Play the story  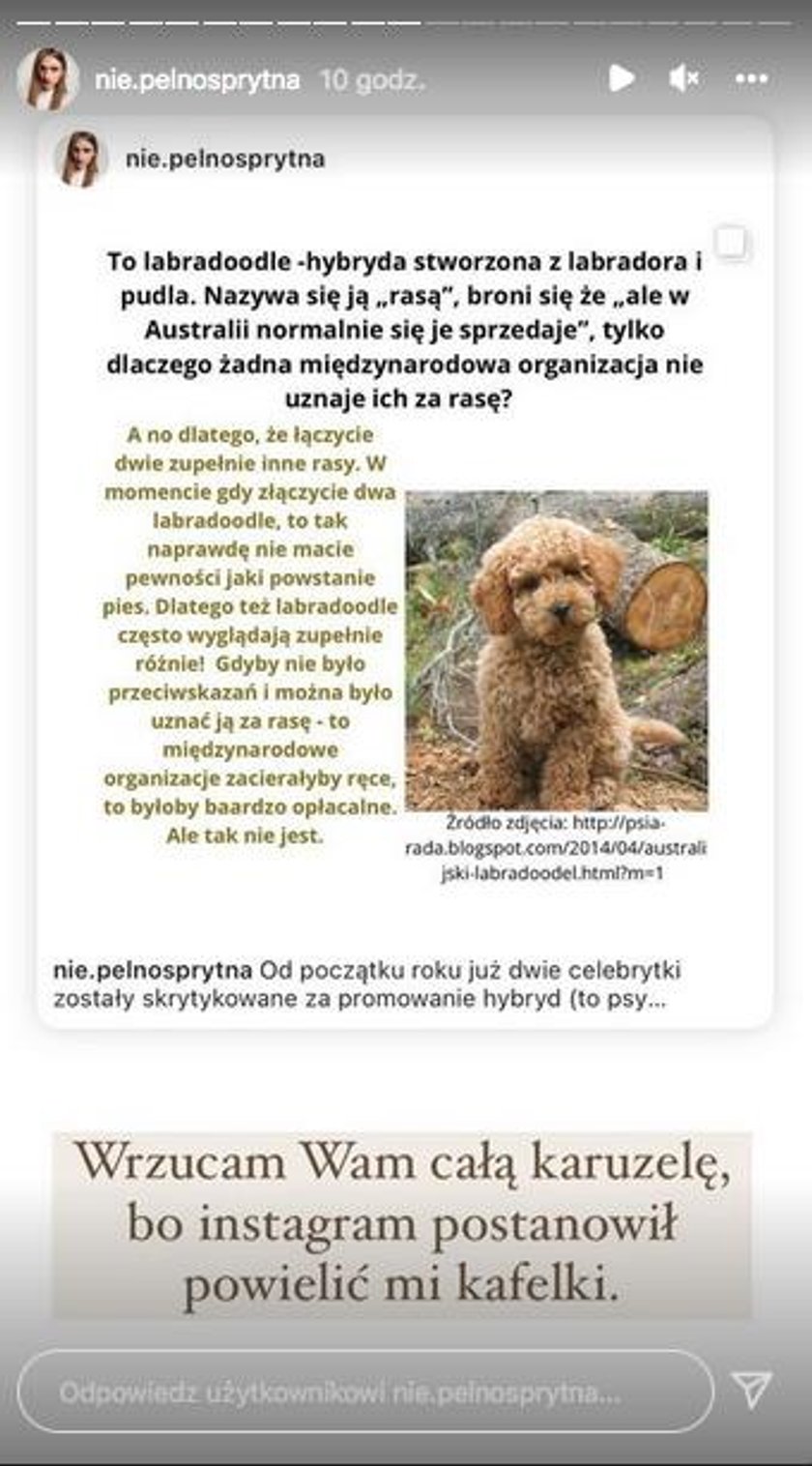coord(622,78)
